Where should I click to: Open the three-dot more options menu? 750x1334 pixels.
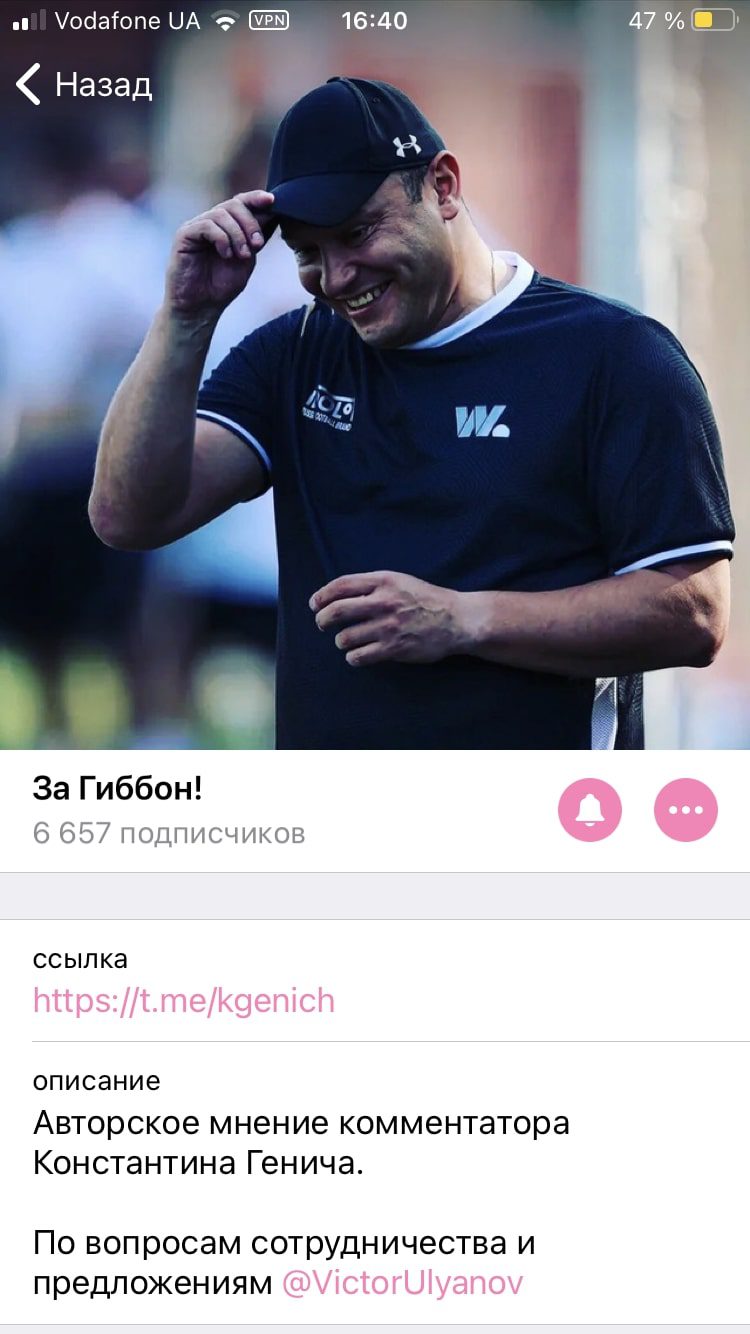click(686, 810)
